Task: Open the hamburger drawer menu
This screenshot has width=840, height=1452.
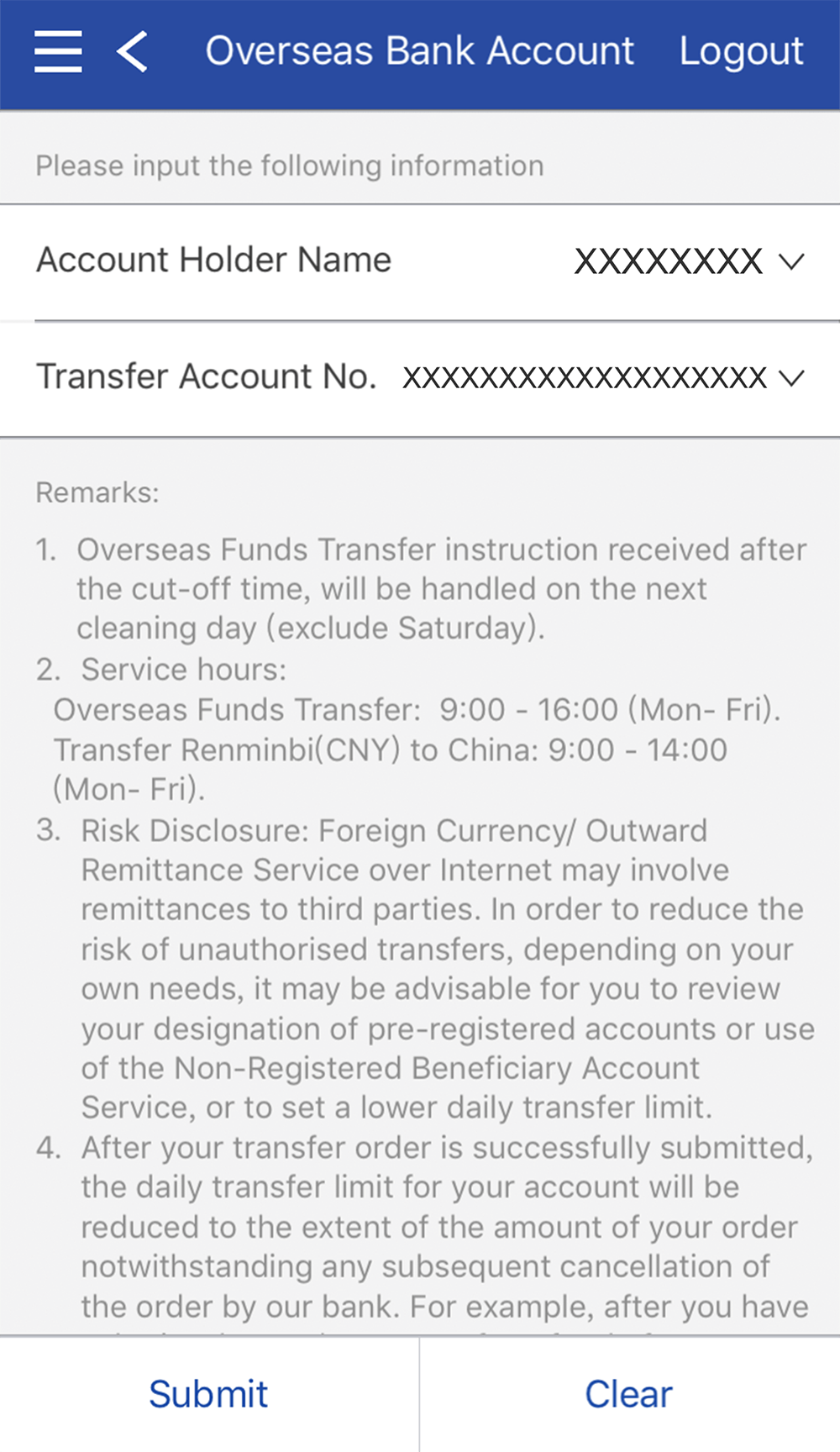Action: coord(58,52)
